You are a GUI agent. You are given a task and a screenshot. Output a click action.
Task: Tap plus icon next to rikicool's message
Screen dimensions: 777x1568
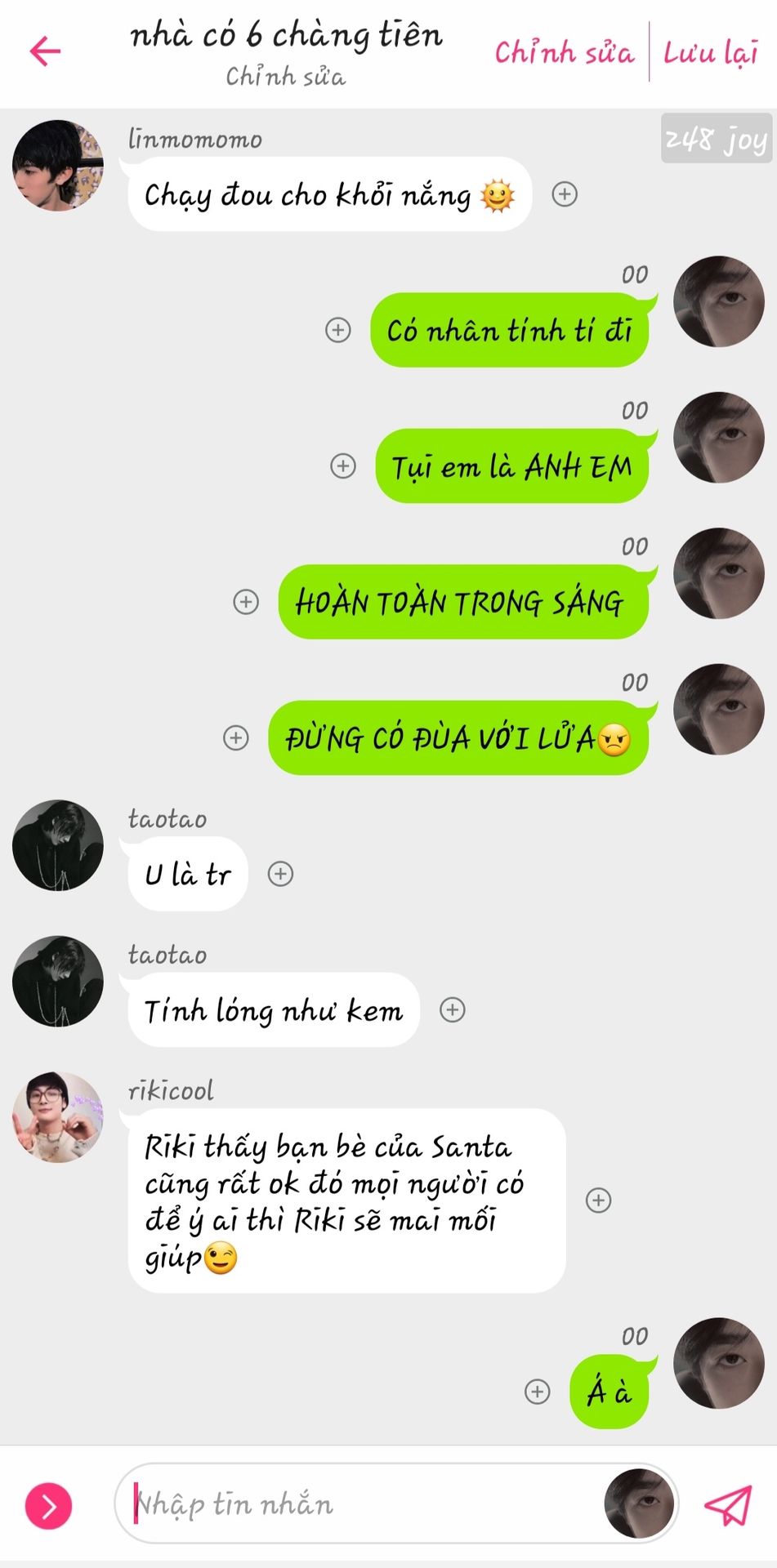coord(599,1200)
